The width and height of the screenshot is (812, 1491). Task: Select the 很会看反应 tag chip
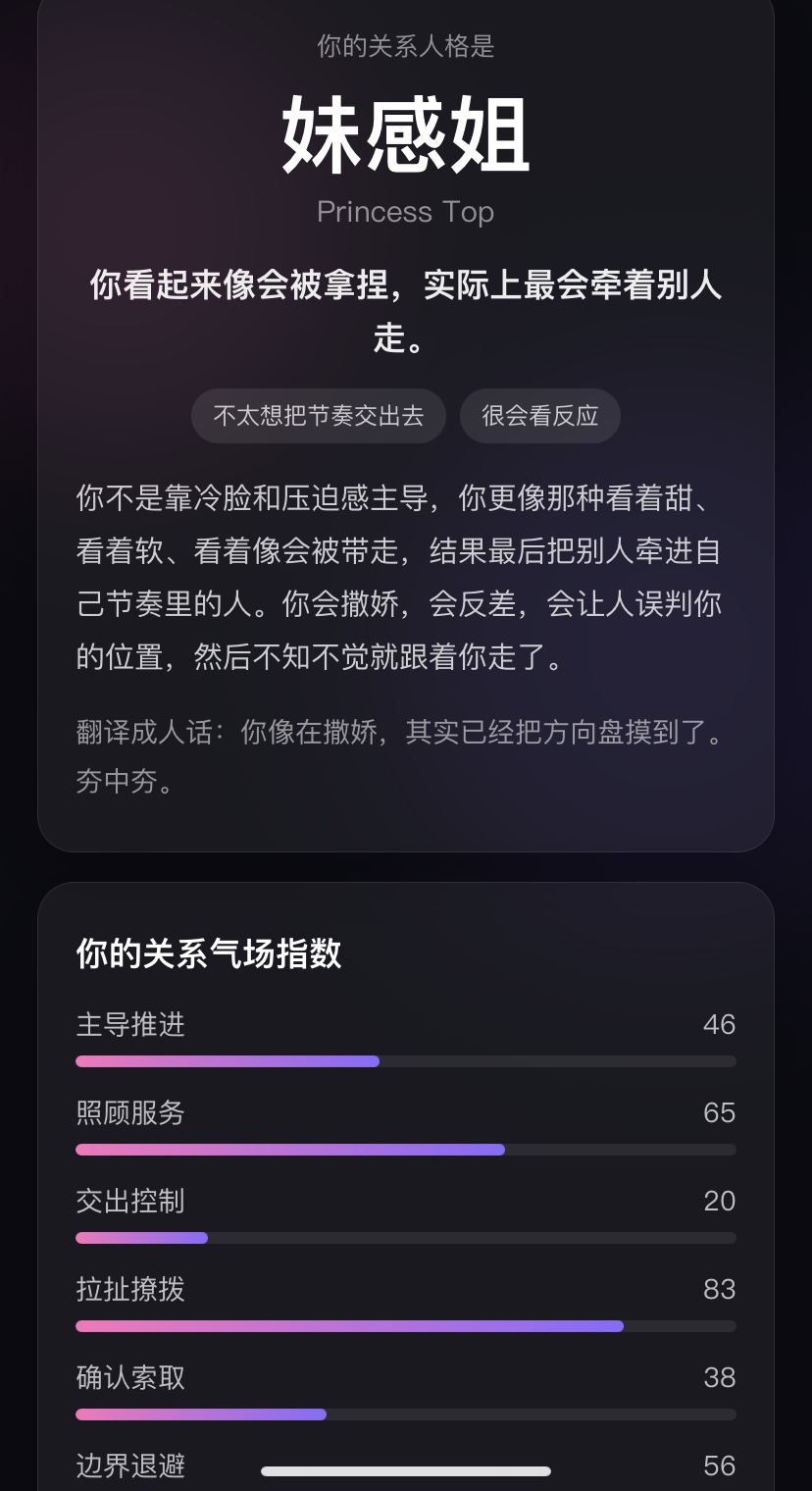(540, 416)
